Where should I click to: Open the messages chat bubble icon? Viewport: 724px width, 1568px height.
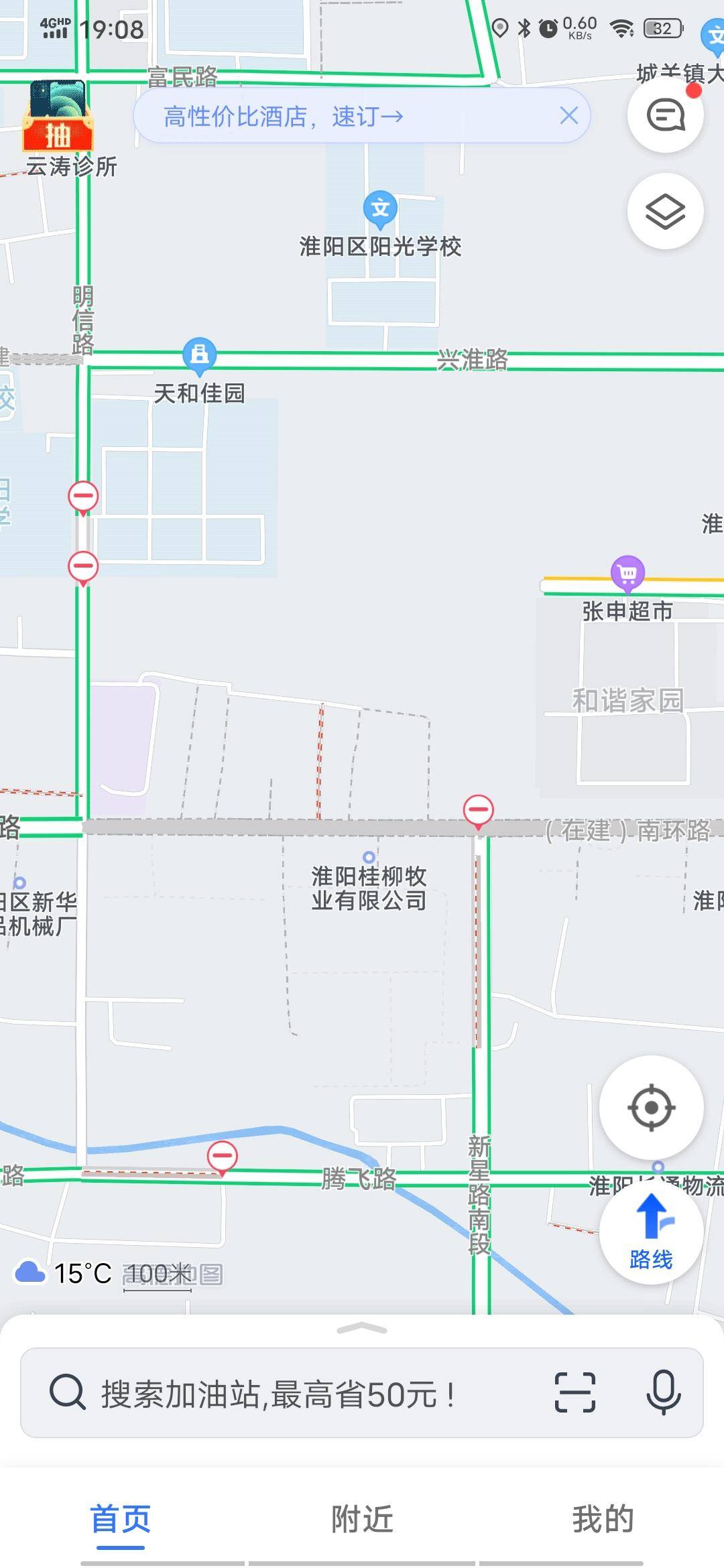[x=665, y=115]
